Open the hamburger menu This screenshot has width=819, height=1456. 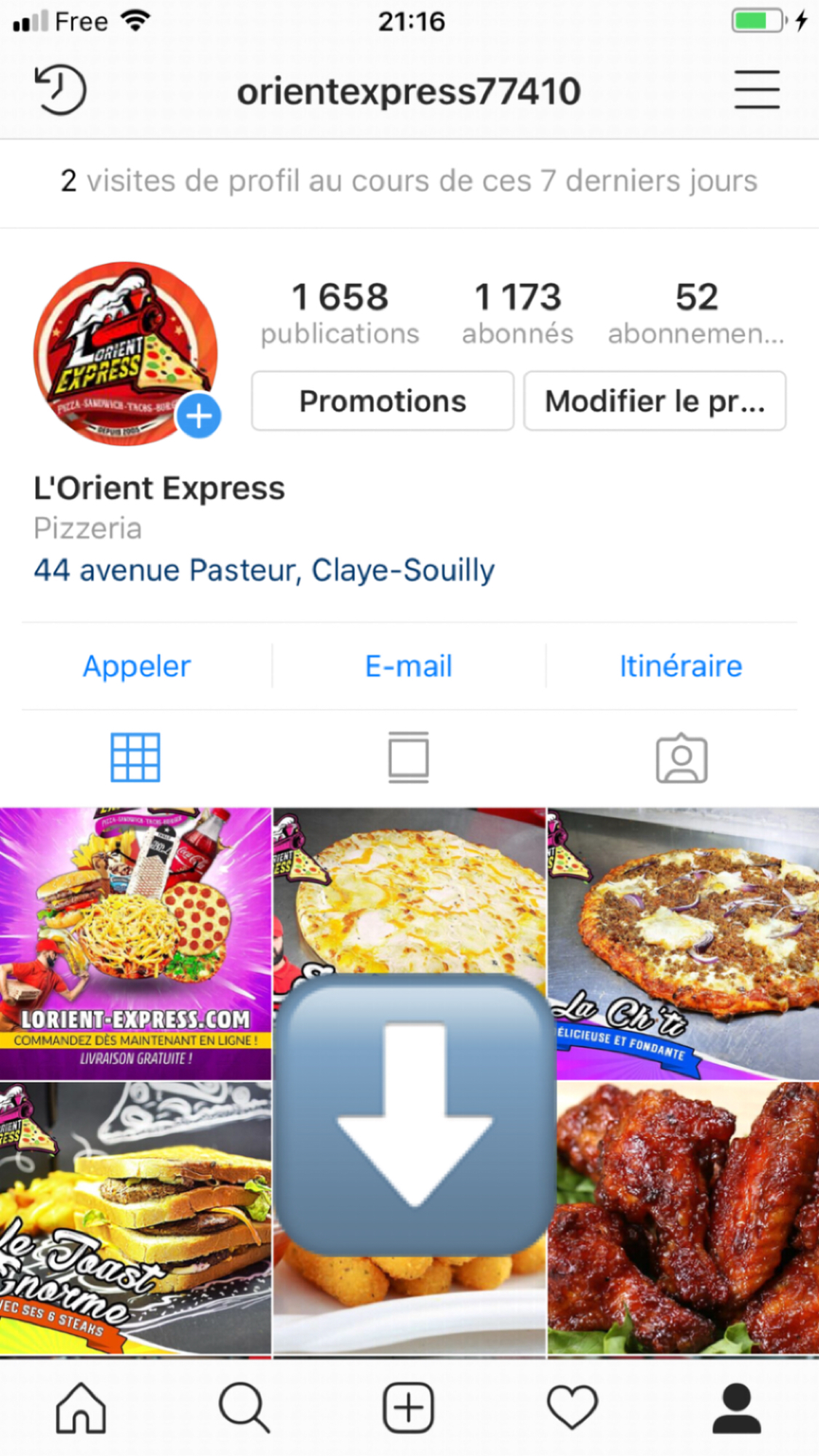(756, 90)
